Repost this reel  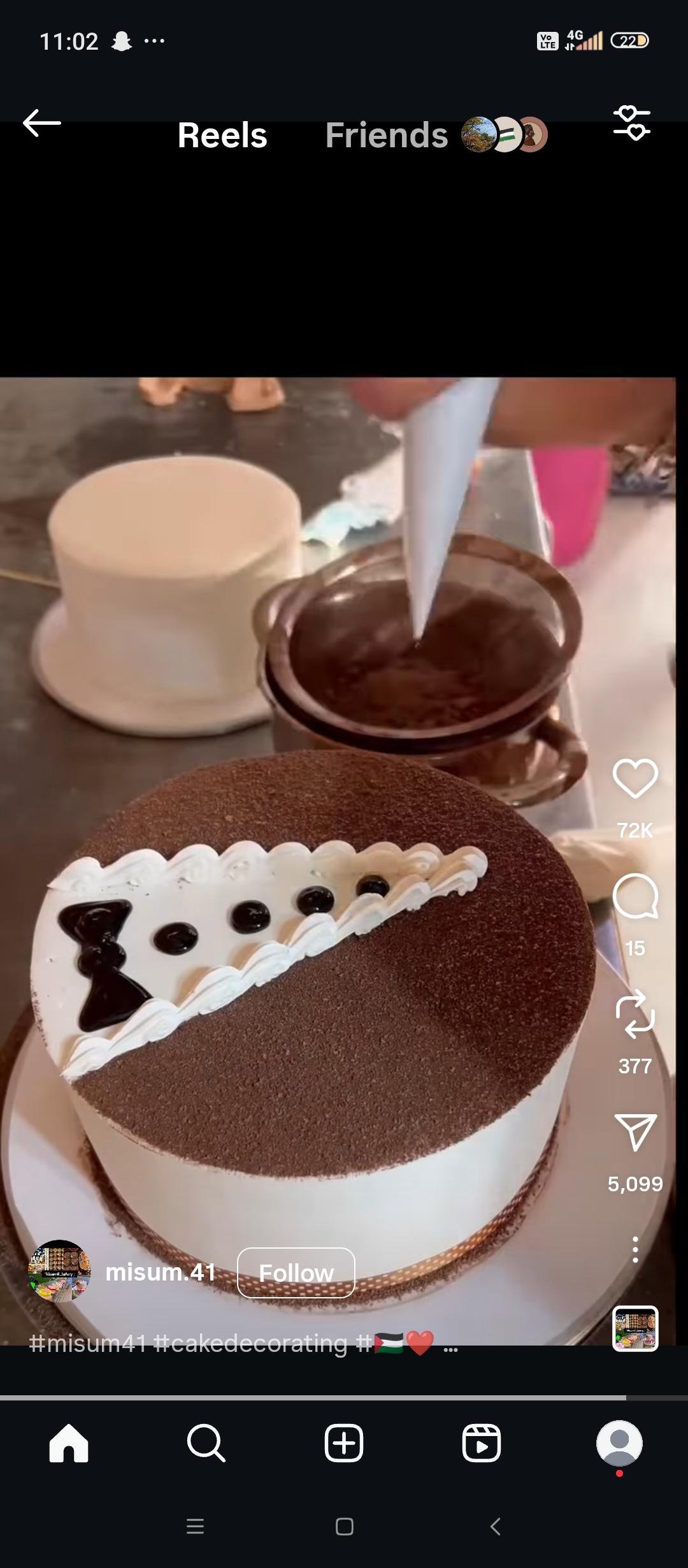[635, 1013]
